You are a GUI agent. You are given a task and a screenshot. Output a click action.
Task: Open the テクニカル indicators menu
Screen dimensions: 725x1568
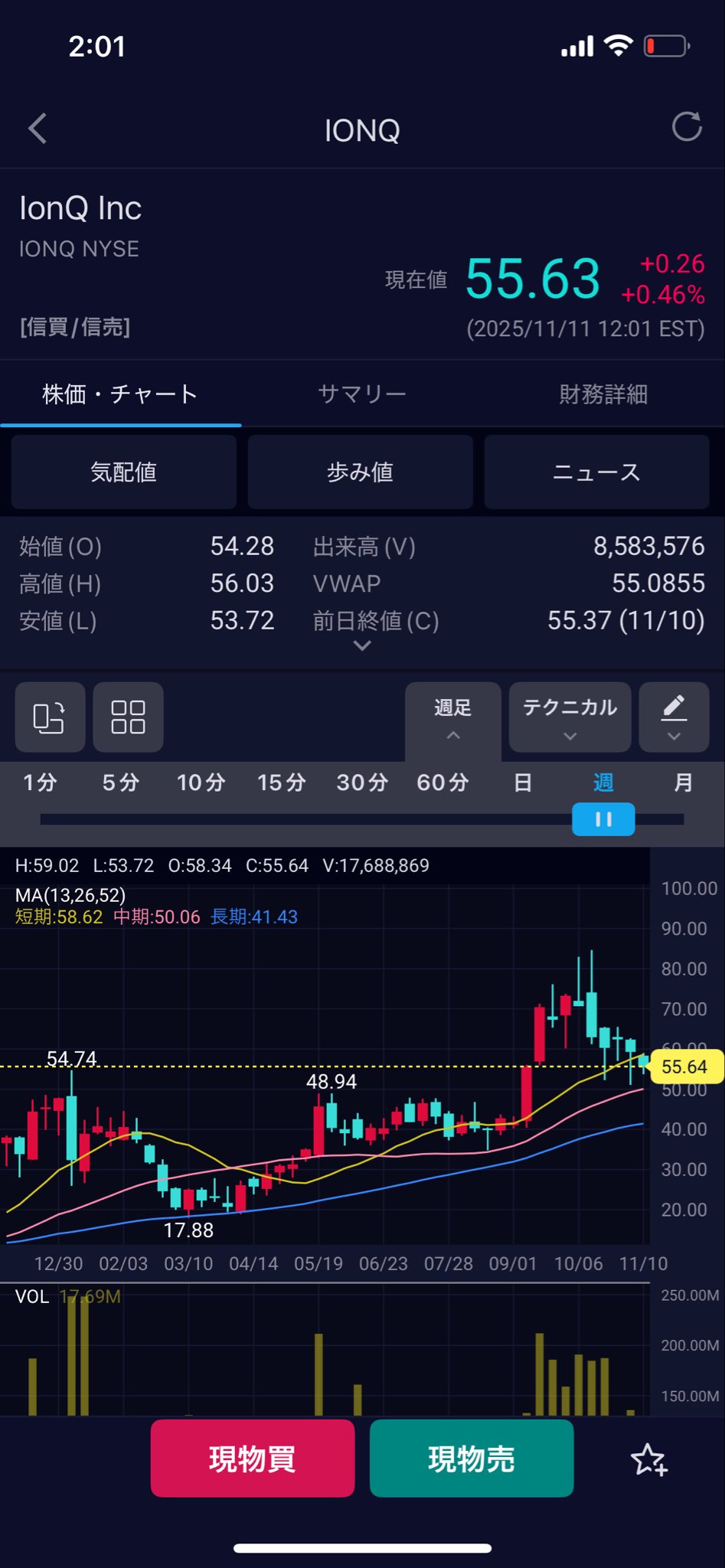570,718
